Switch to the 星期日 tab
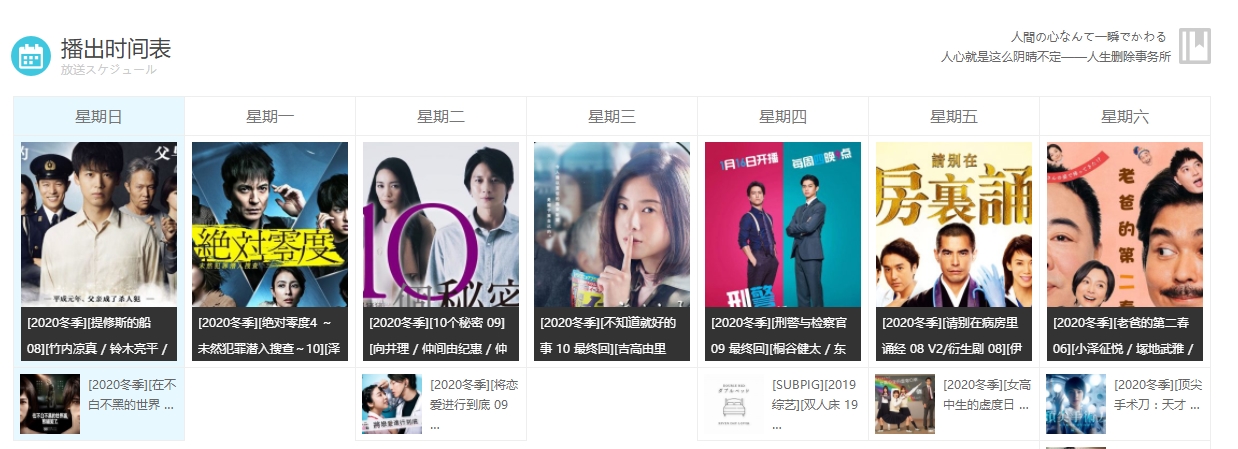The image size is (1238, 449). click(x=98, y=117)
